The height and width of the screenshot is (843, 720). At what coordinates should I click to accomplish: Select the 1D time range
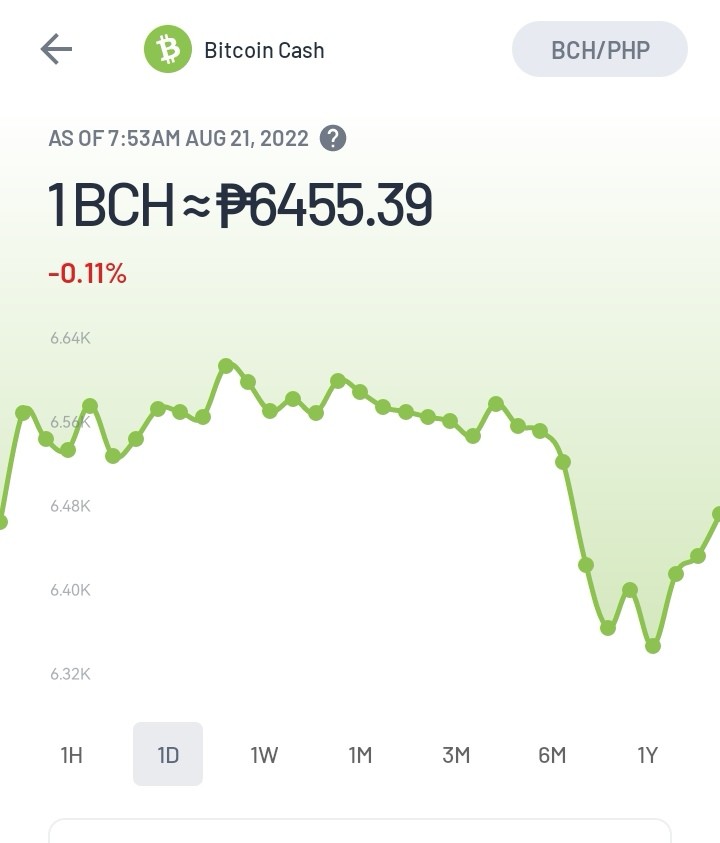(x=168, y=755)
